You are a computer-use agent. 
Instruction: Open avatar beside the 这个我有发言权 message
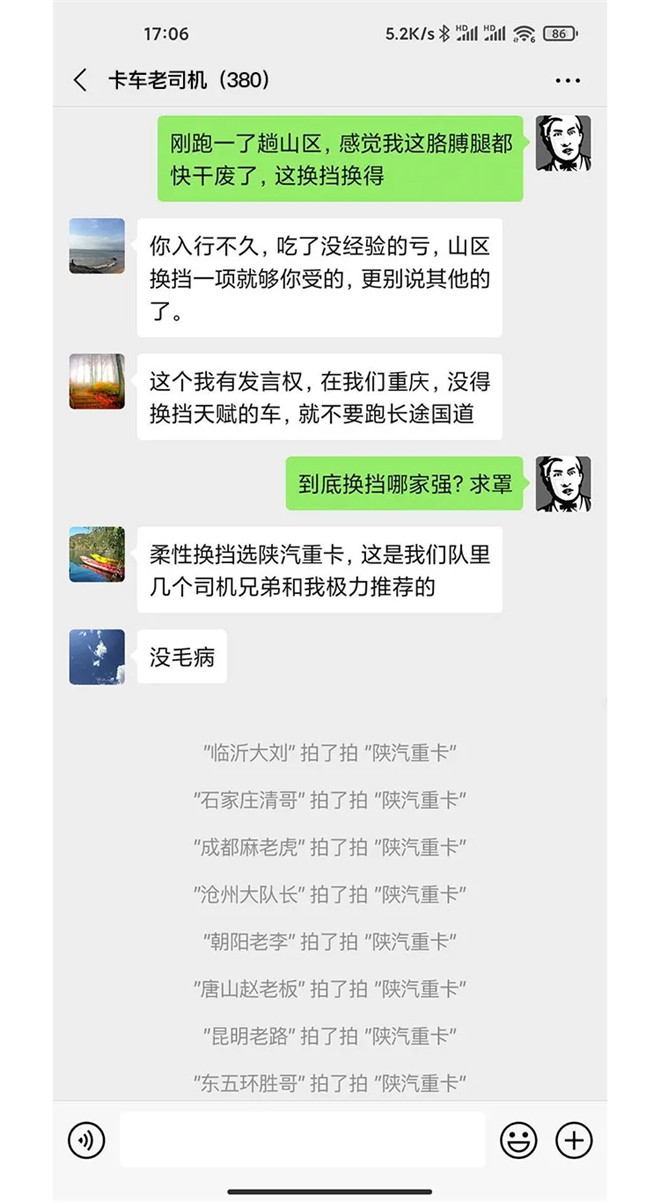(x=97, y=381)
